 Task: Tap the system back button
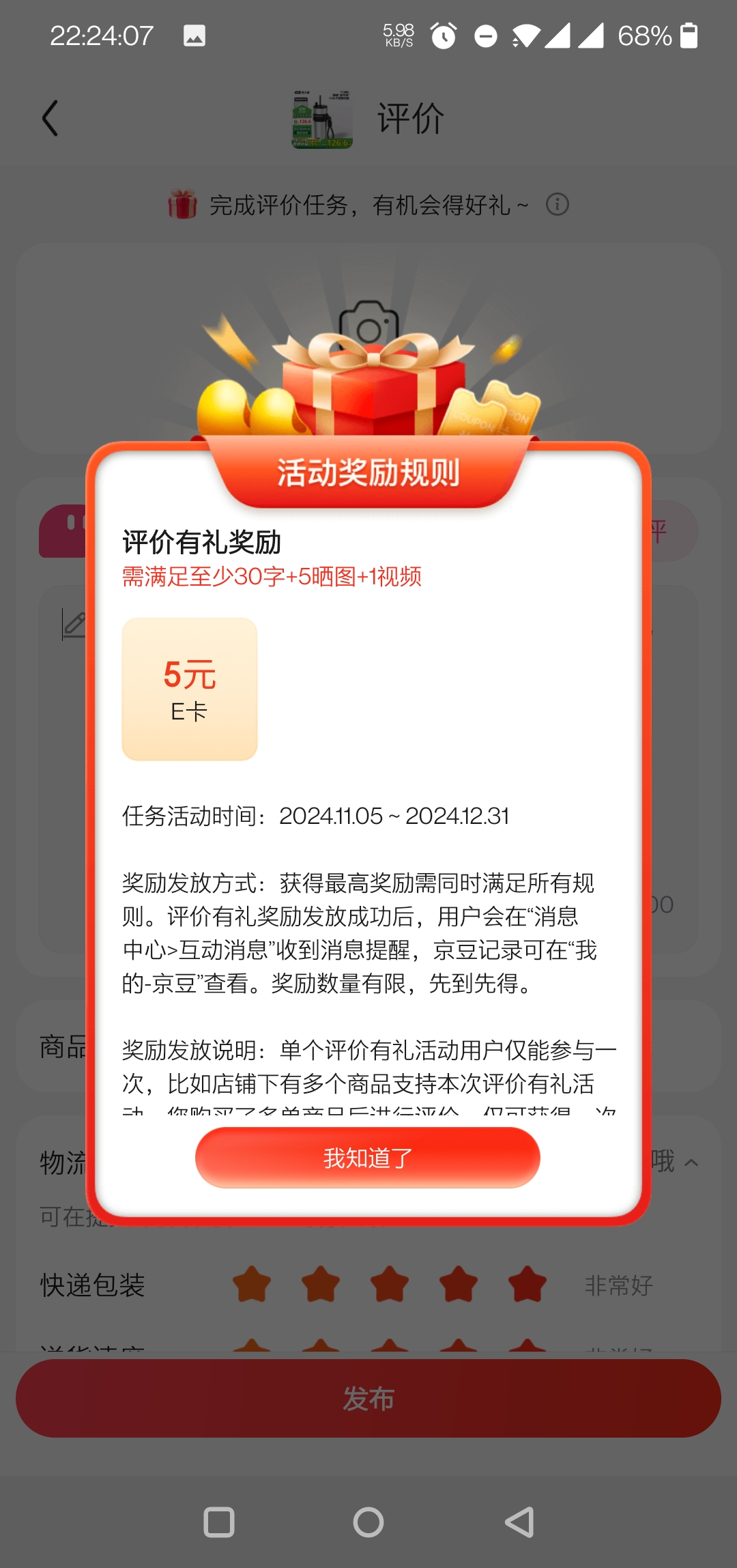[519, 1522]
